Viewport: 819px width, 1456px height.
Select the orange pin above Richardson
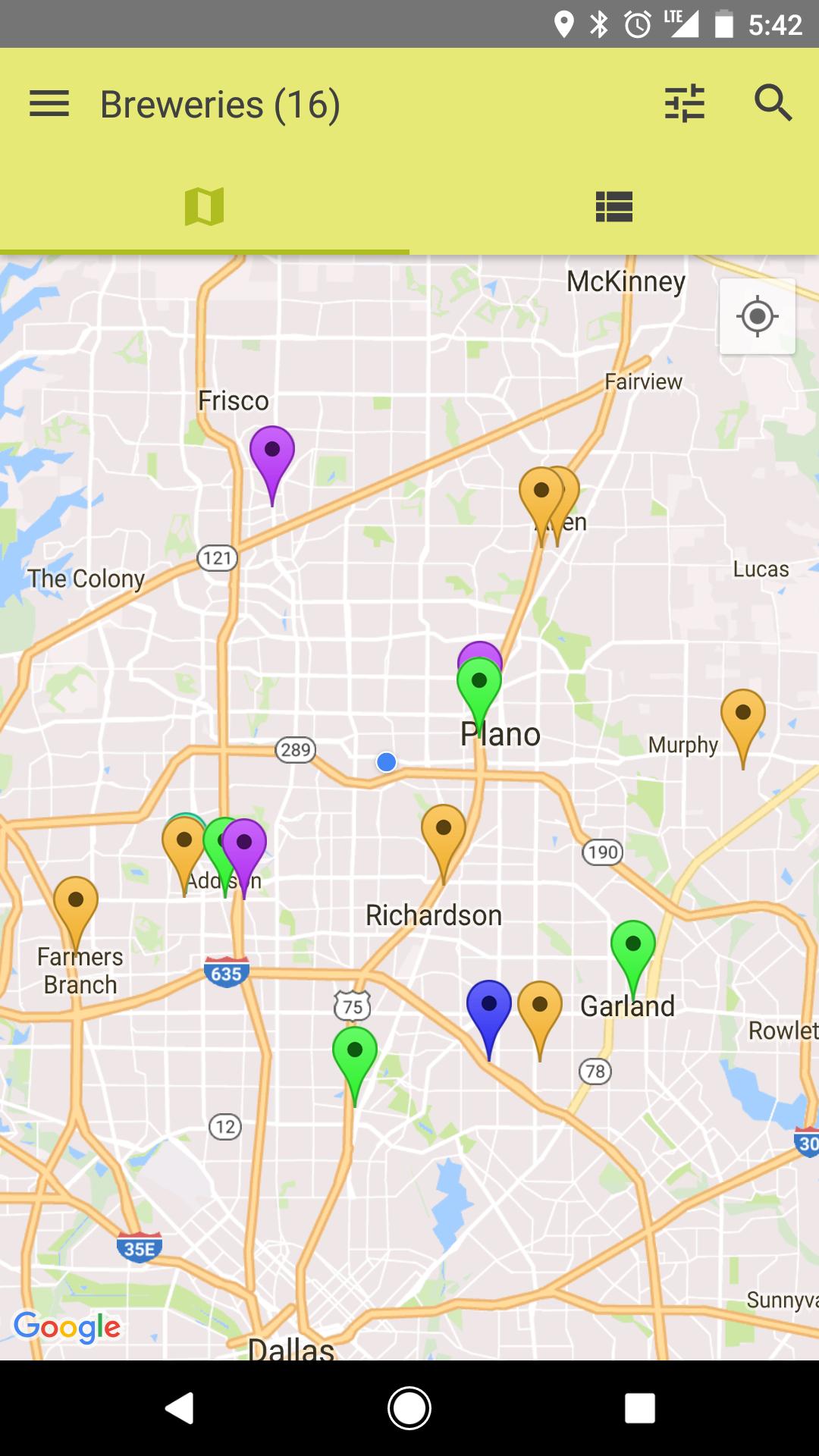[x=444, y=830]
